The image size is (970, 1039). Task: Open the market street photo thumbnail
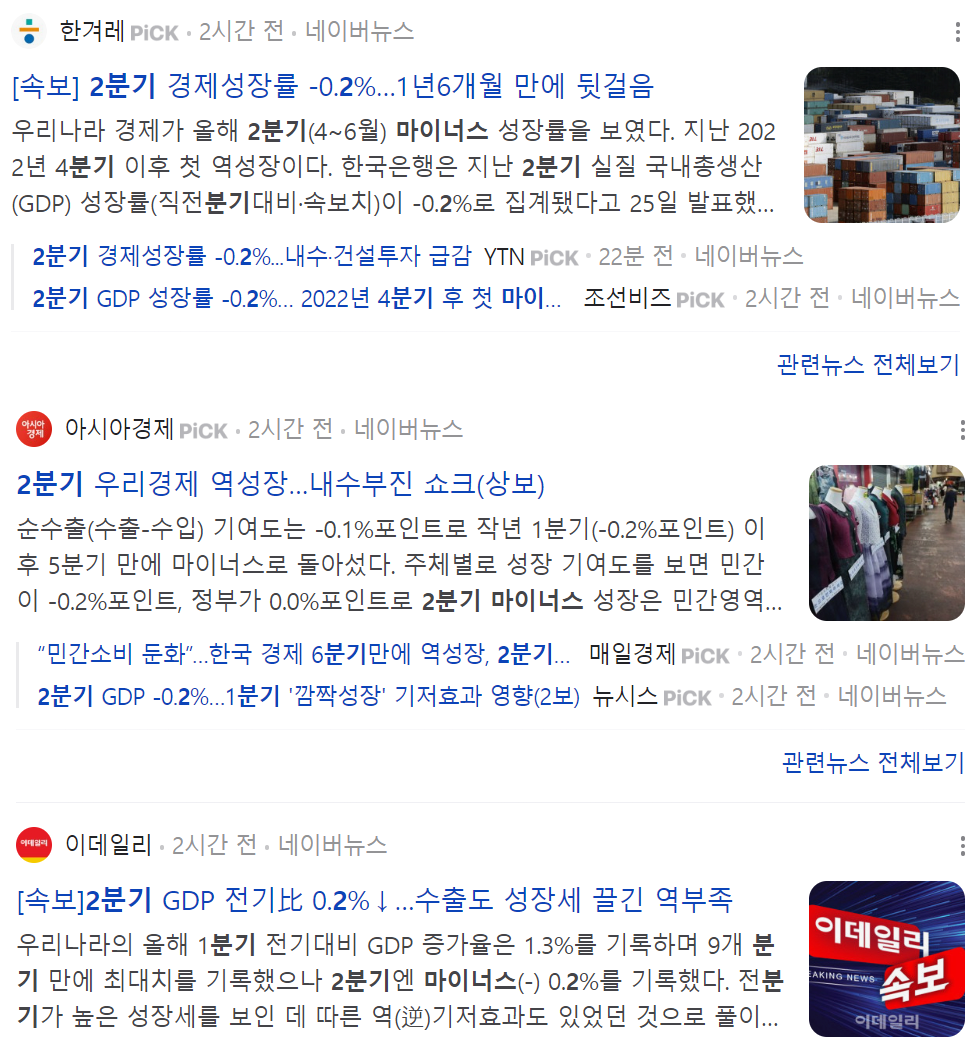tap(886, 543)
